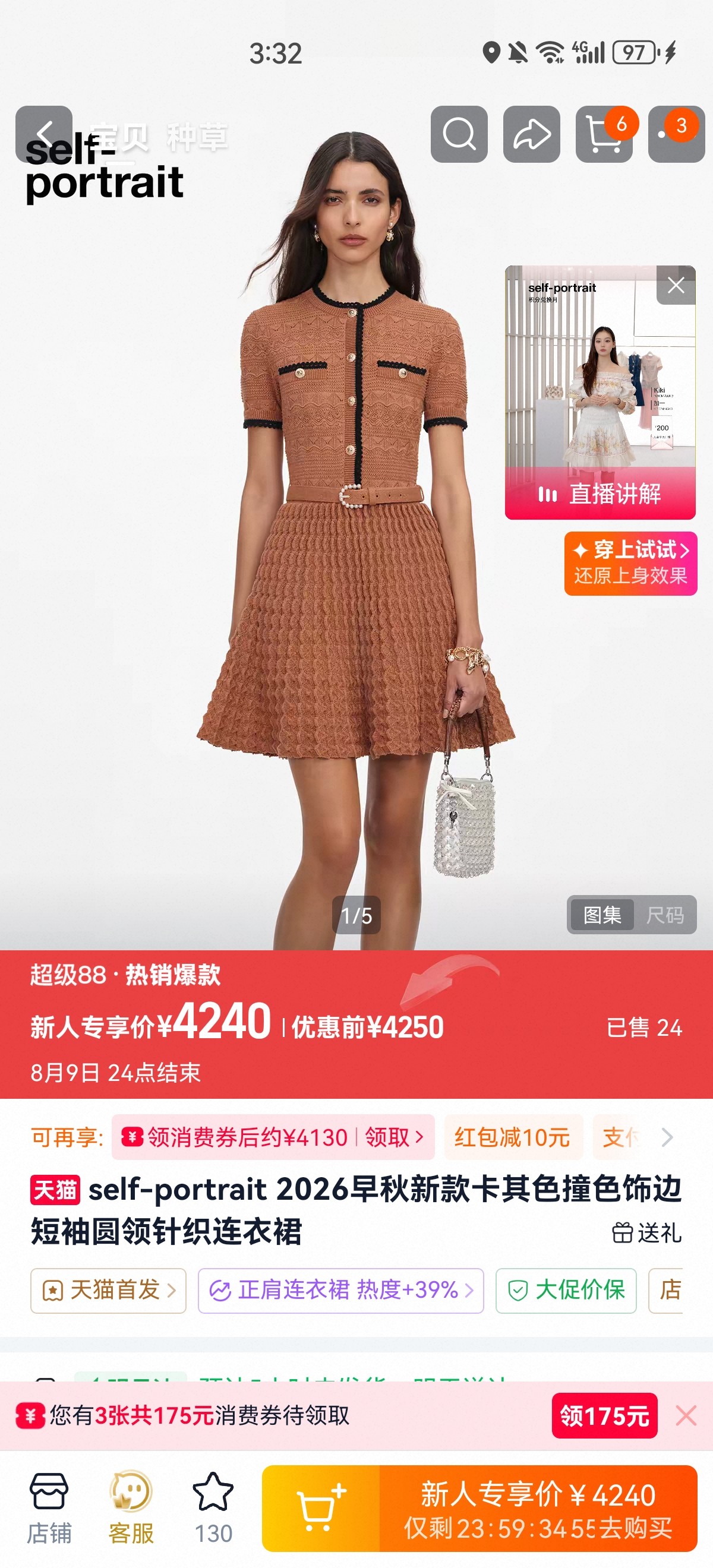Open the shopping cart with 6 items
The image size is (713, 1568).
(x=604, y=134)
